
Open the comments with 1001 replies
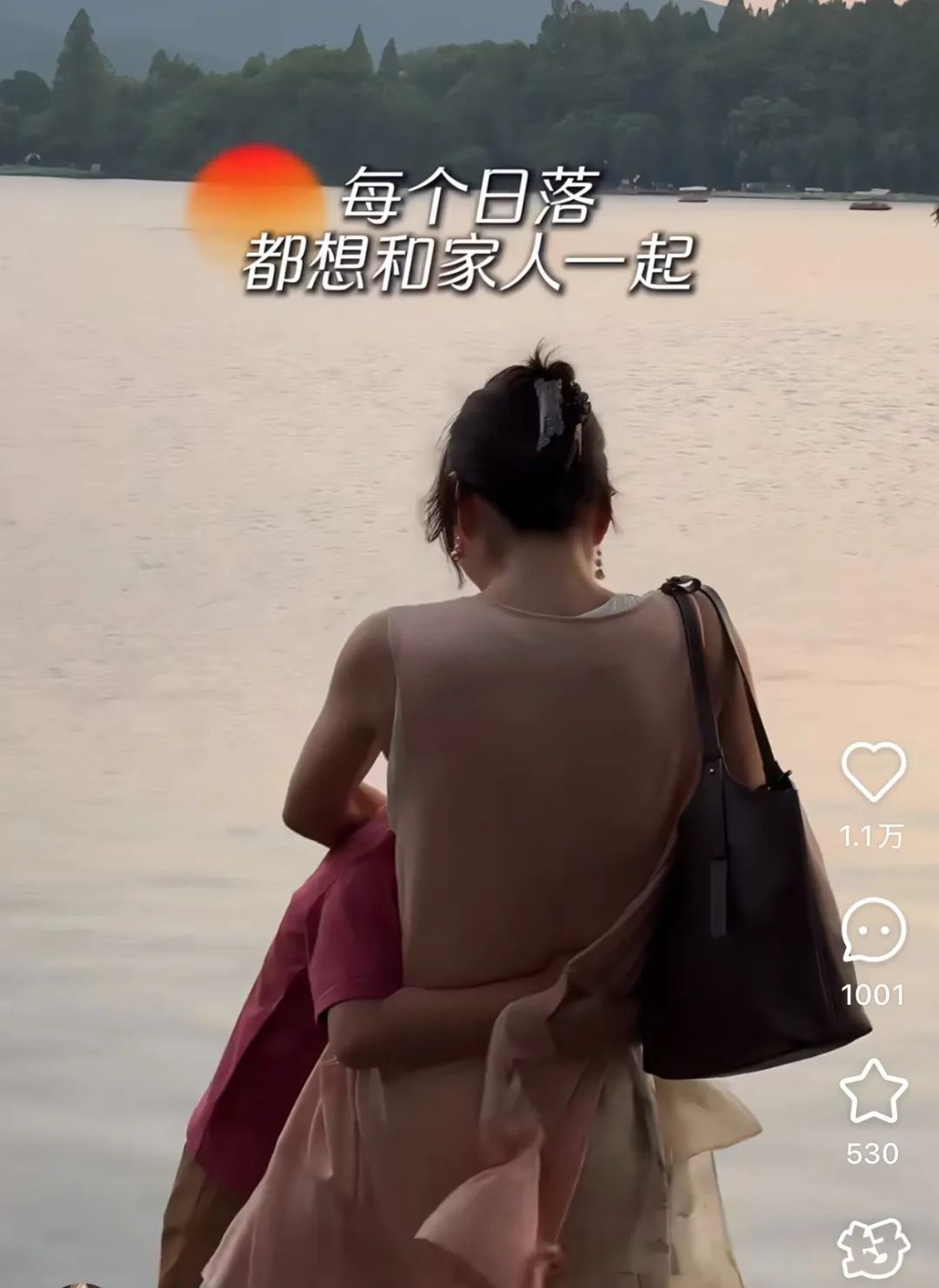pyautogui.click(x=873, y=931)
